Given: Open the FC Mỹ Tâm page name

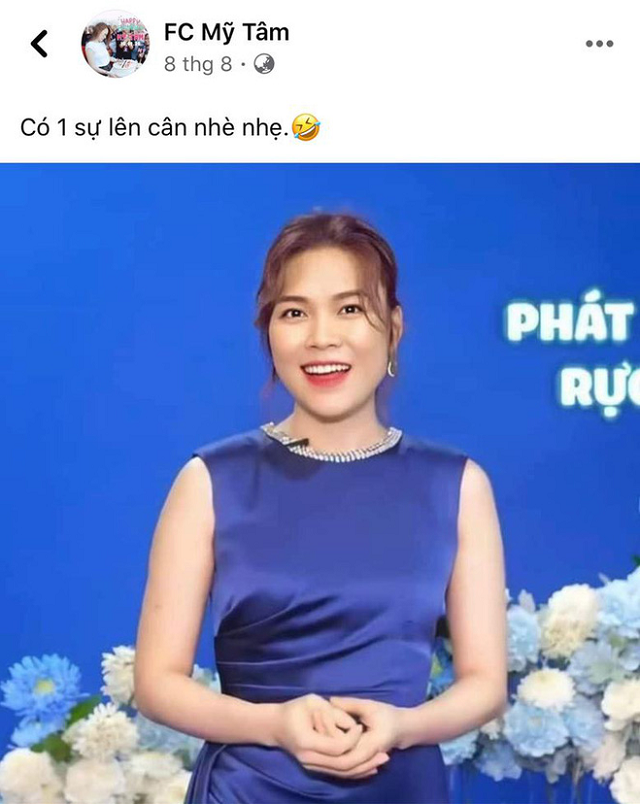Looking at the screenshot, I should pos(226,32).
